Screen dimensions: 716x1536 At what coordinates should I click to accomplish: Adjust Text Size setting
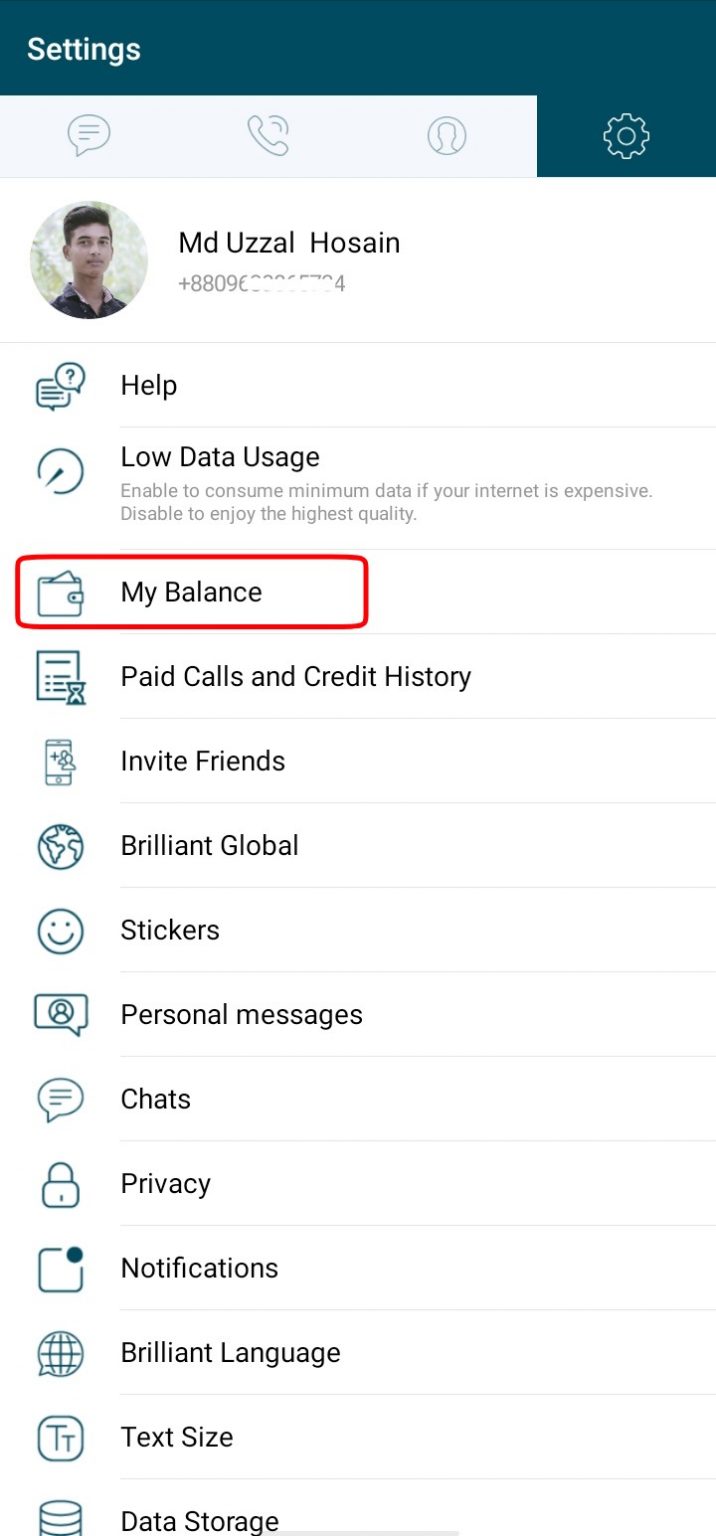tap(358, 1437)
